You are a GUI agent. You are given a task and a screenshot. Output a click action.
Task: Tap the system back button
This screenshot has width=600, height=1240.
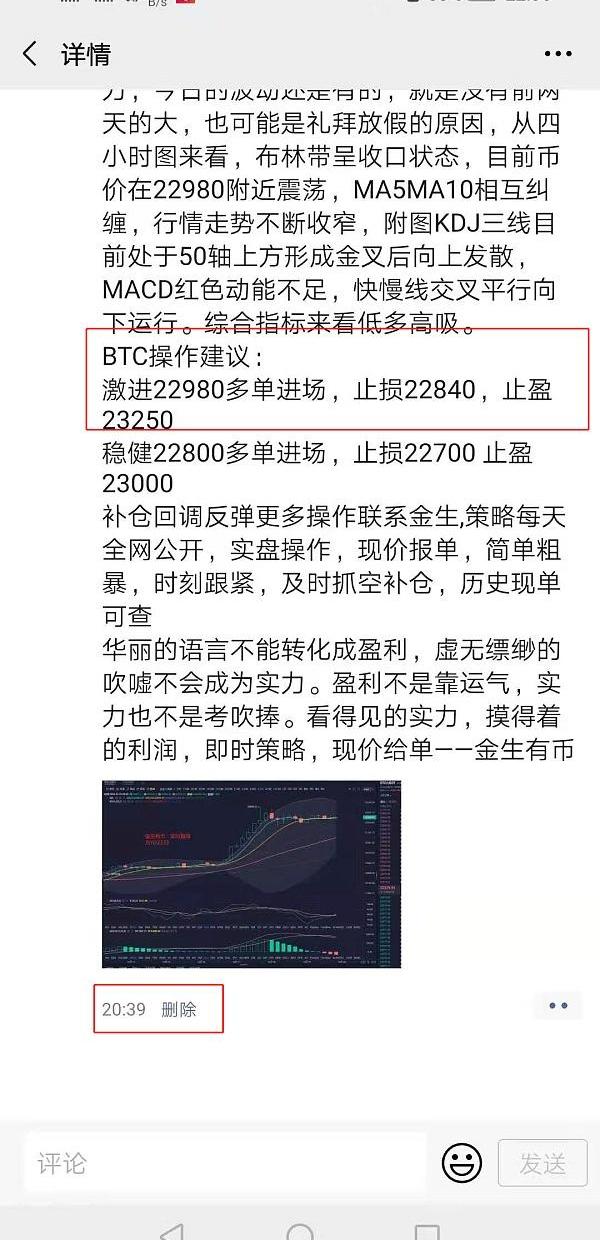(172, 1231)
